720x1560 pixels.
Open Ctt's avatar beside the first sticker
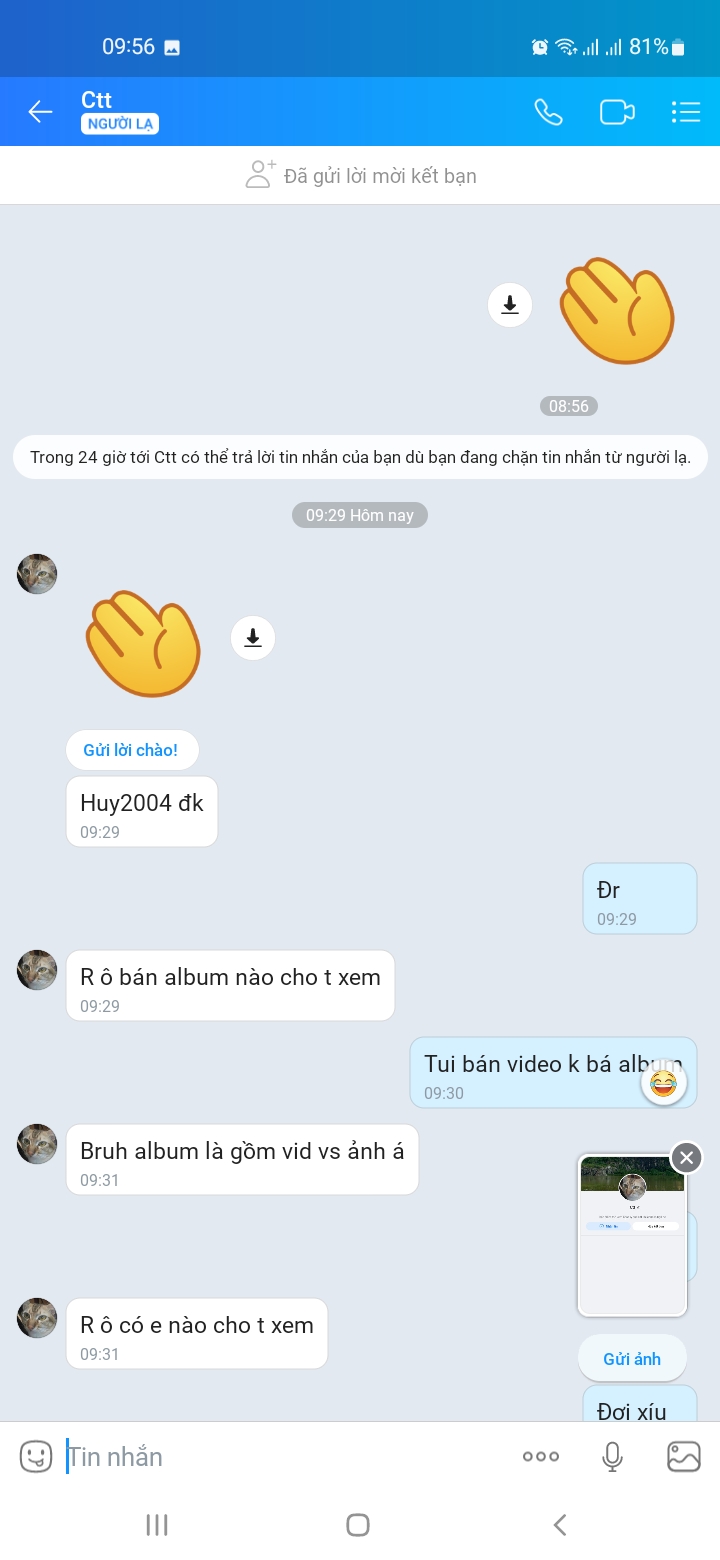37,574
